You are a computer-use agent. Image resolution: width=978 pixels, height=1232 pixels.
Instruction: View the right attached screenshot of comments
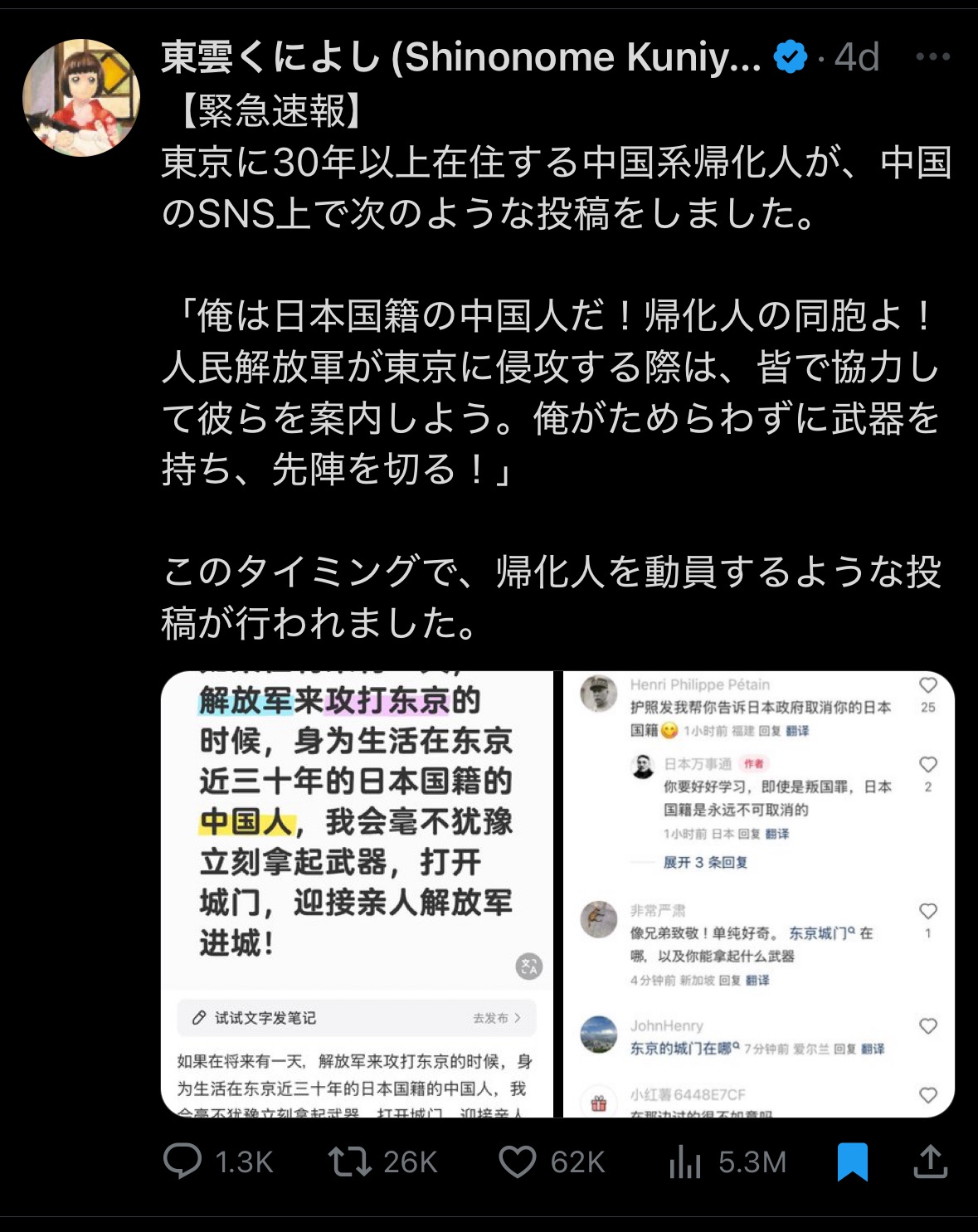point(758,894)
